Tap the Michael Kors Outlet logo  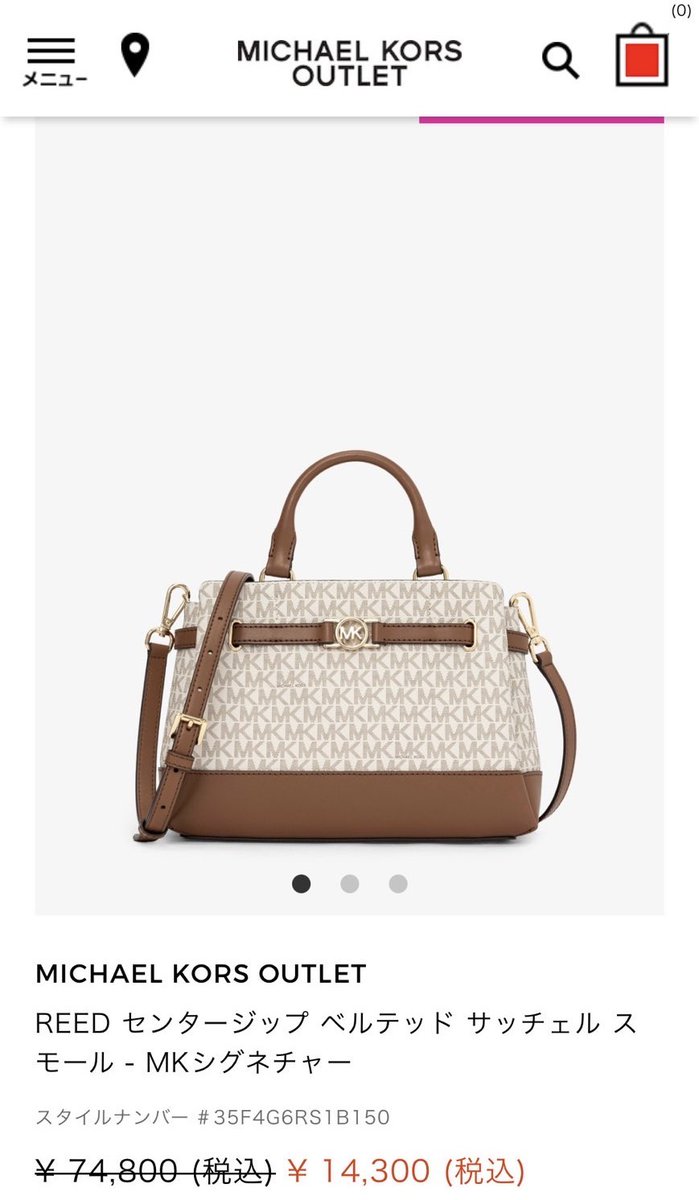349,63
